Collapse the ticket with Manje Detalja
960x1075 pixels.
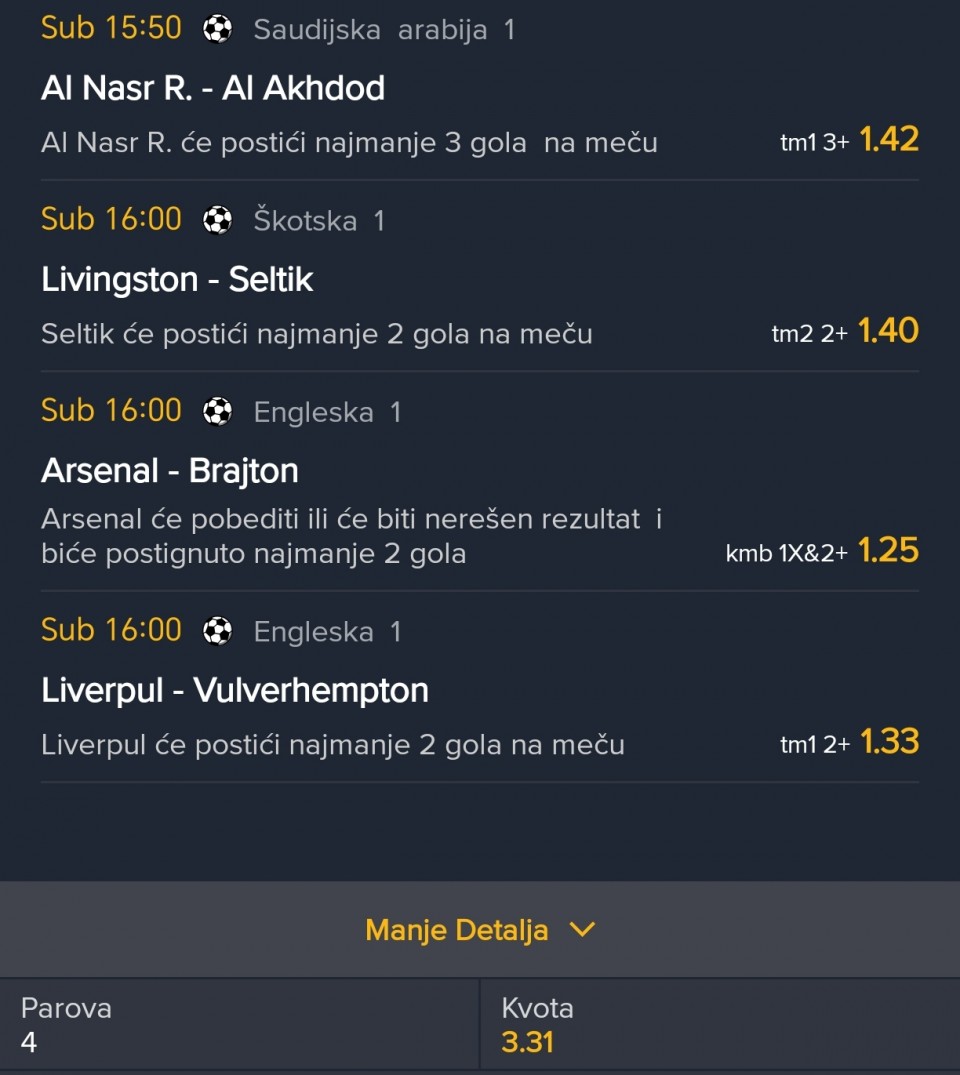pyautogui.click(x=479, y=930)
